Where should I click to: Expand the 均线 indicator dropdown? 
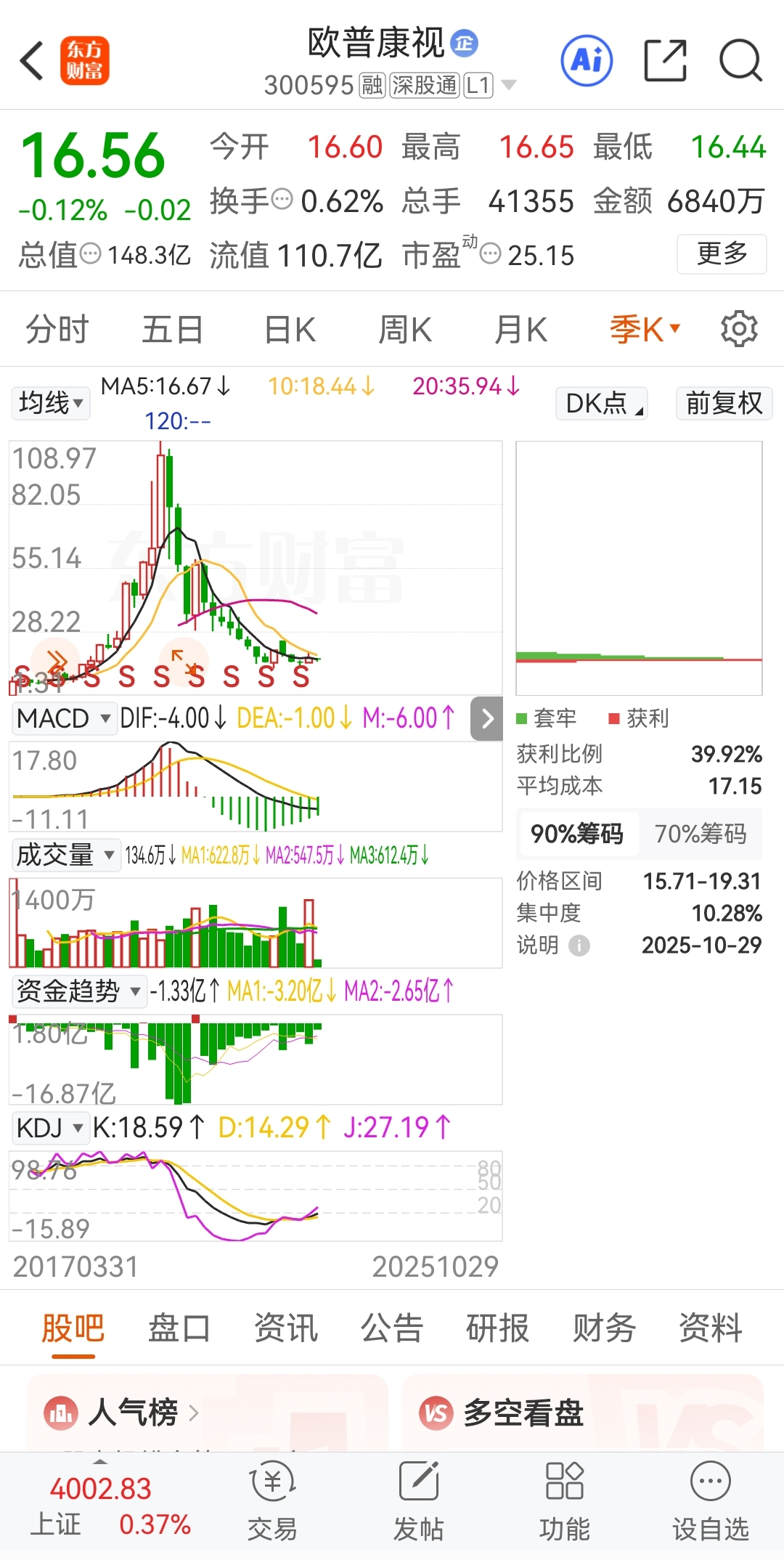pos(51,403)
